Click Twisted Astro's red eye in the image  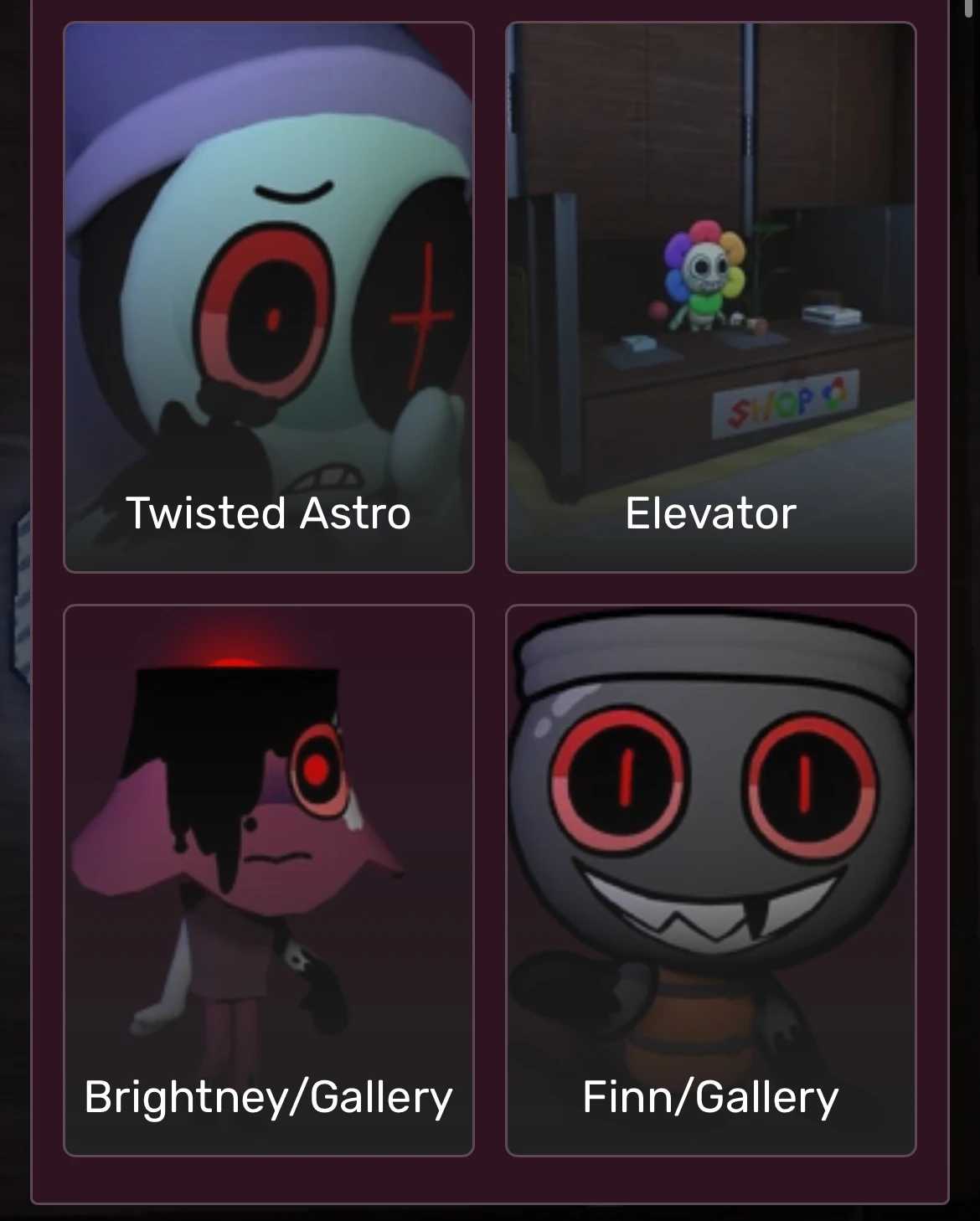[272, 316]
